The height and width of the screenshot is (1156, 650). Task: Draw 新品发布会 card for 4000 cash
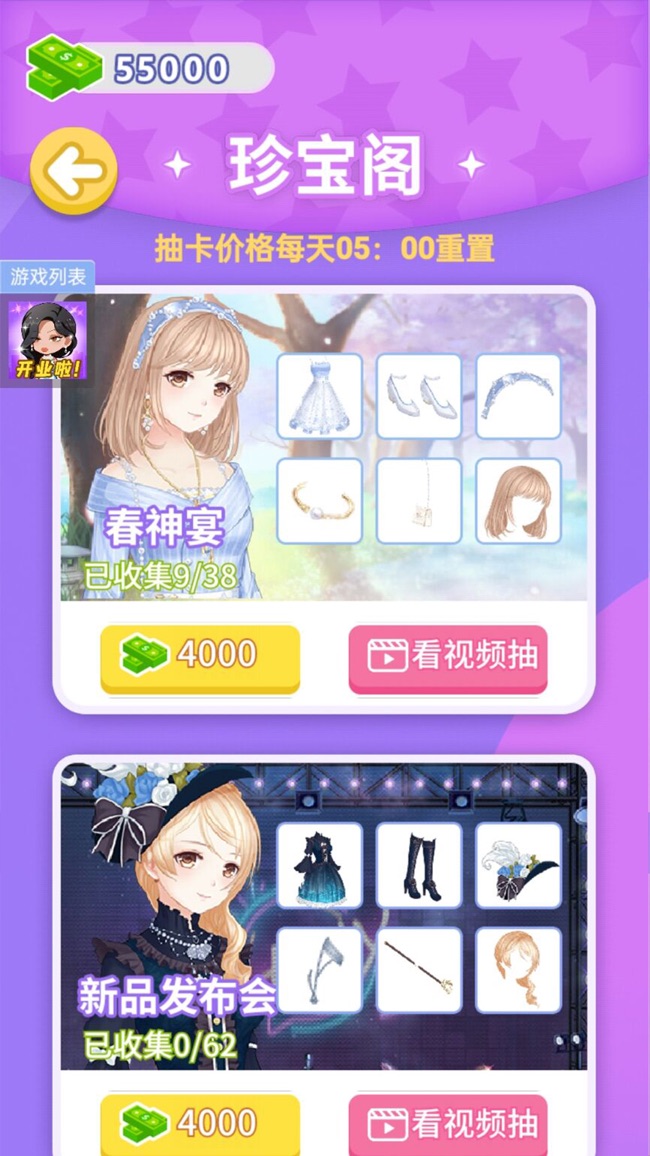point(200,1124)
